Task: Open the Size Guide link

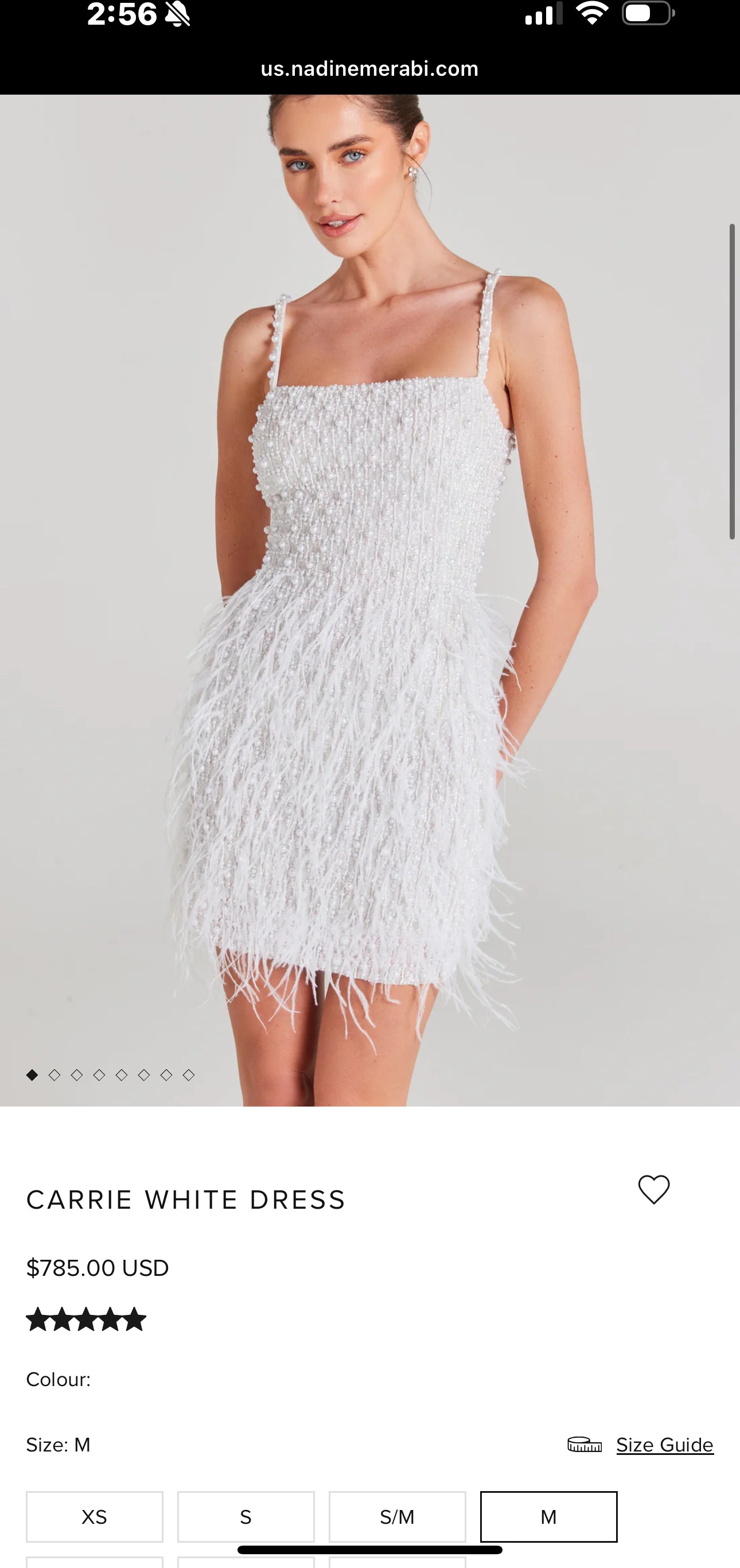Action: coord(664,1445)
